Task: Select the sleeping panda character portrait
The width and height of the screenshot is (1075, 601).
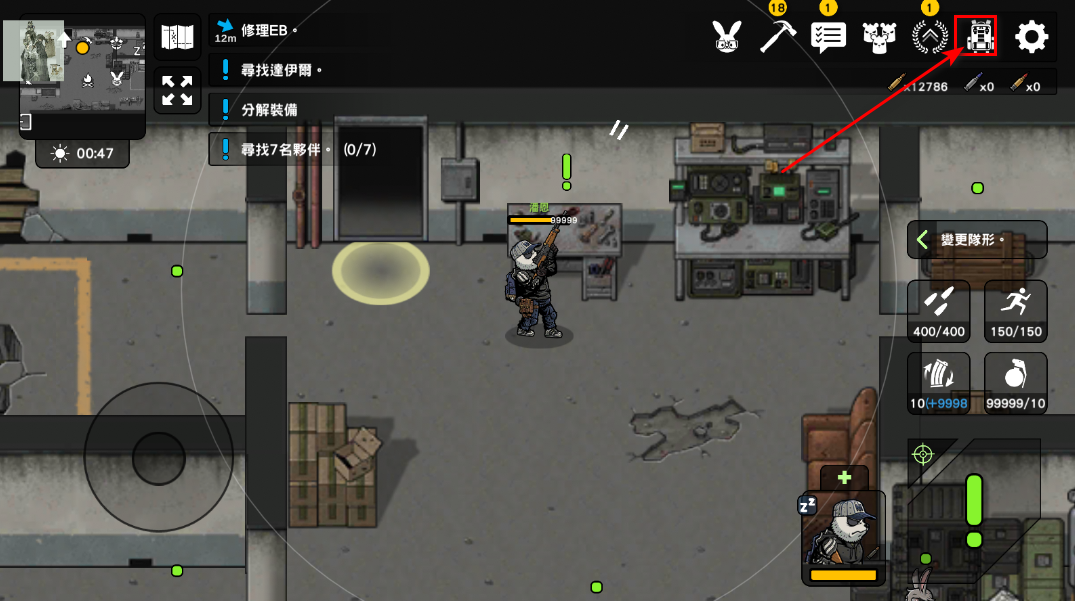Action: click(x=843, y=537)
